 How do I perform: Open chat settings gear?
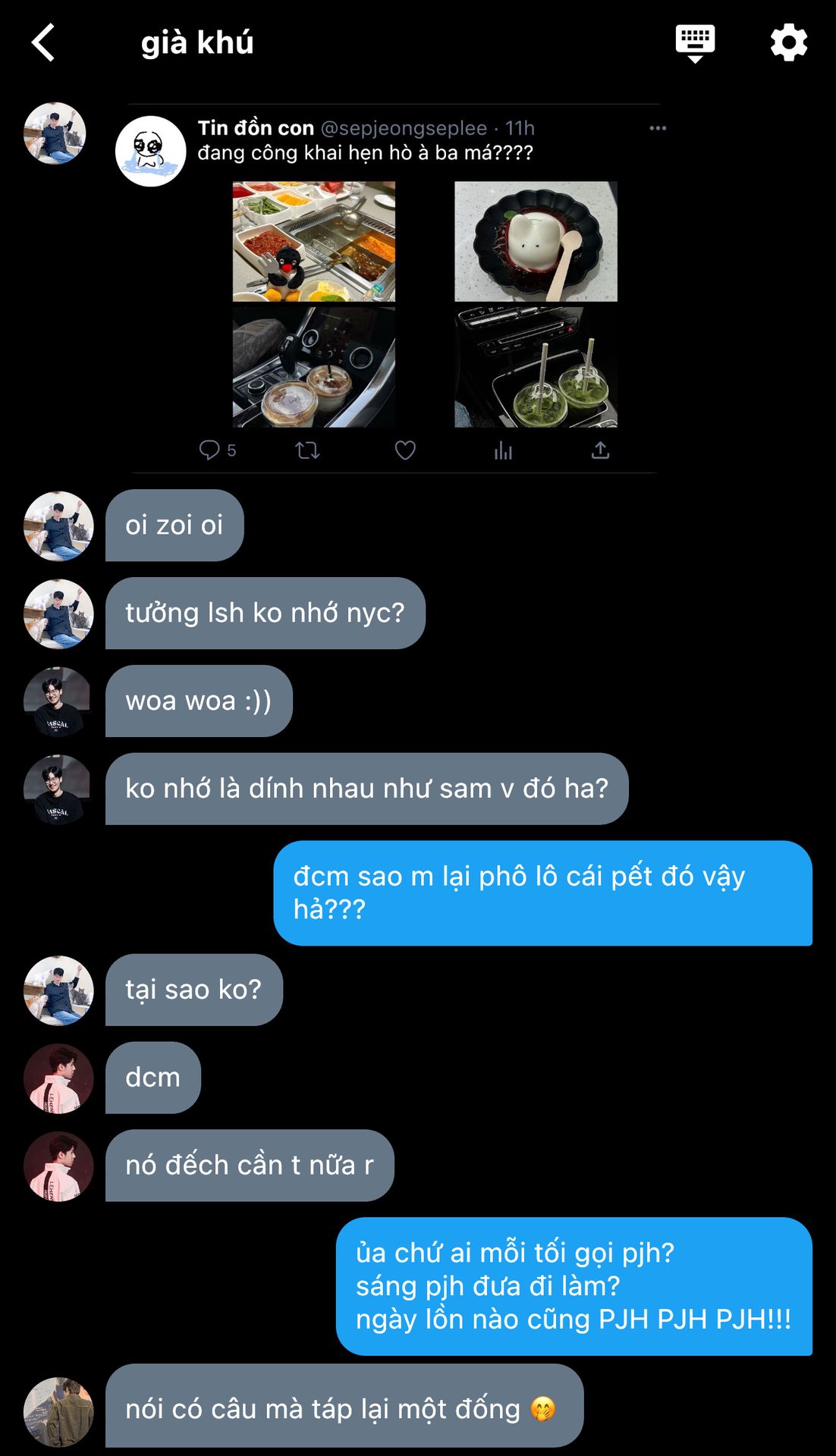point(788,42)
